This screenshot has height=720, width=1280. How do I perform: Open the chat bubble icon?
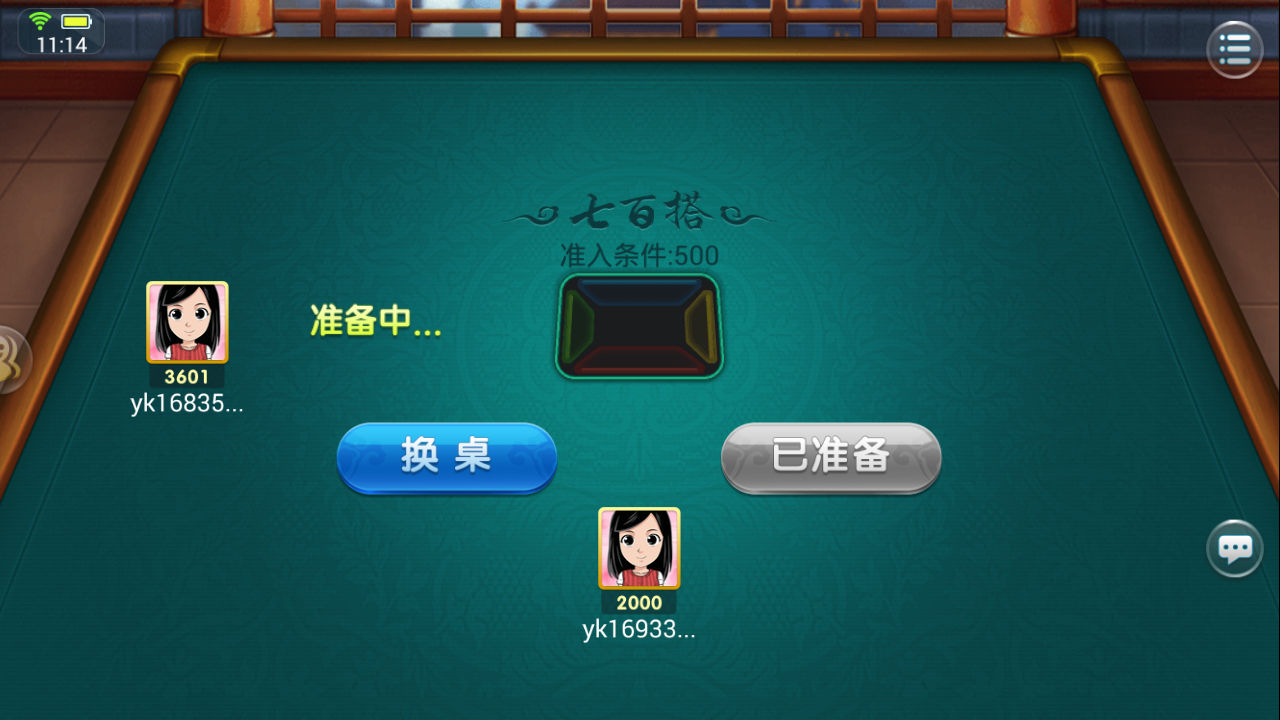1235,548
